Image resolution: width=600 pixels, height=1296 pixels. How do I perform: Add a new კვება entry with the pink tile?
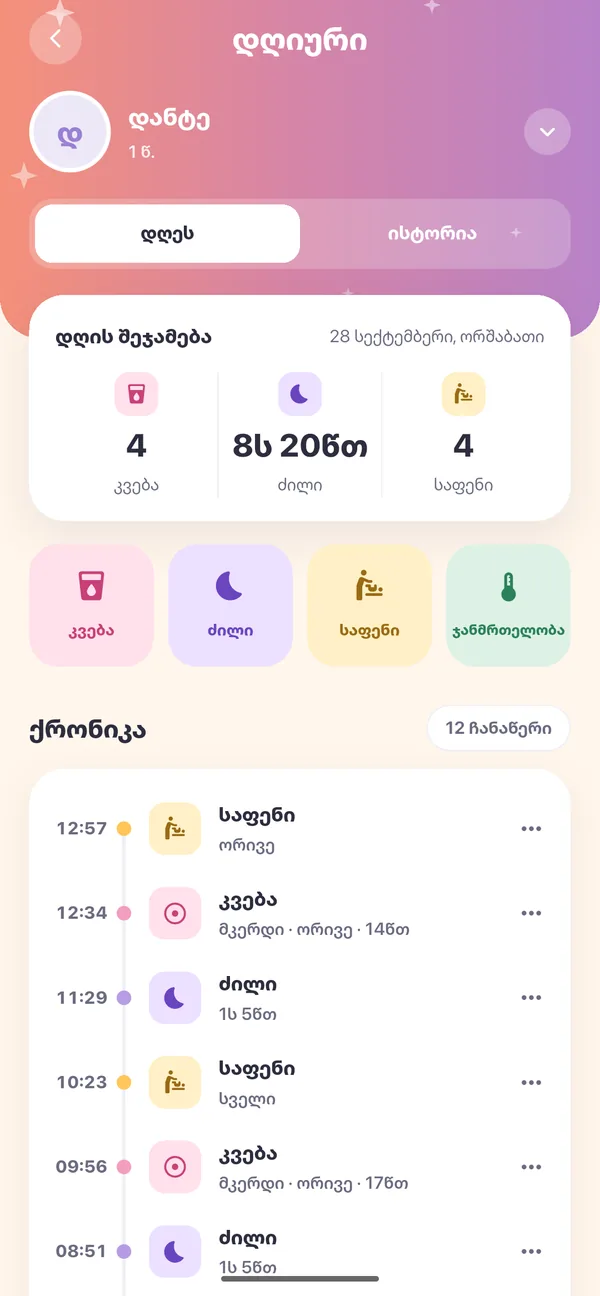coord(91,605)
